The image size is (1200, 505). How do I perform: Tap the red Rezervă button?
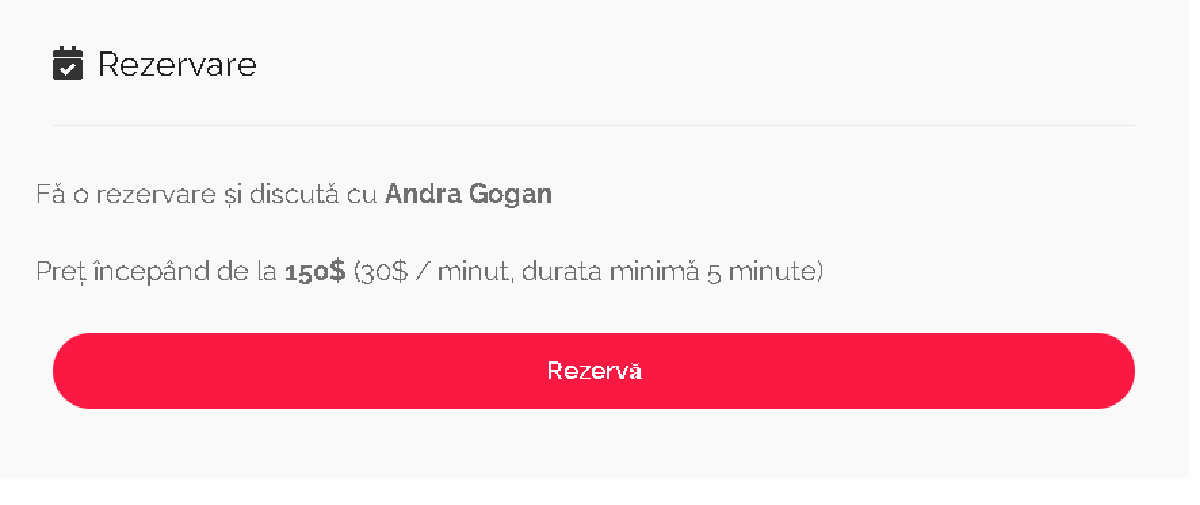(x=593, y=371)
